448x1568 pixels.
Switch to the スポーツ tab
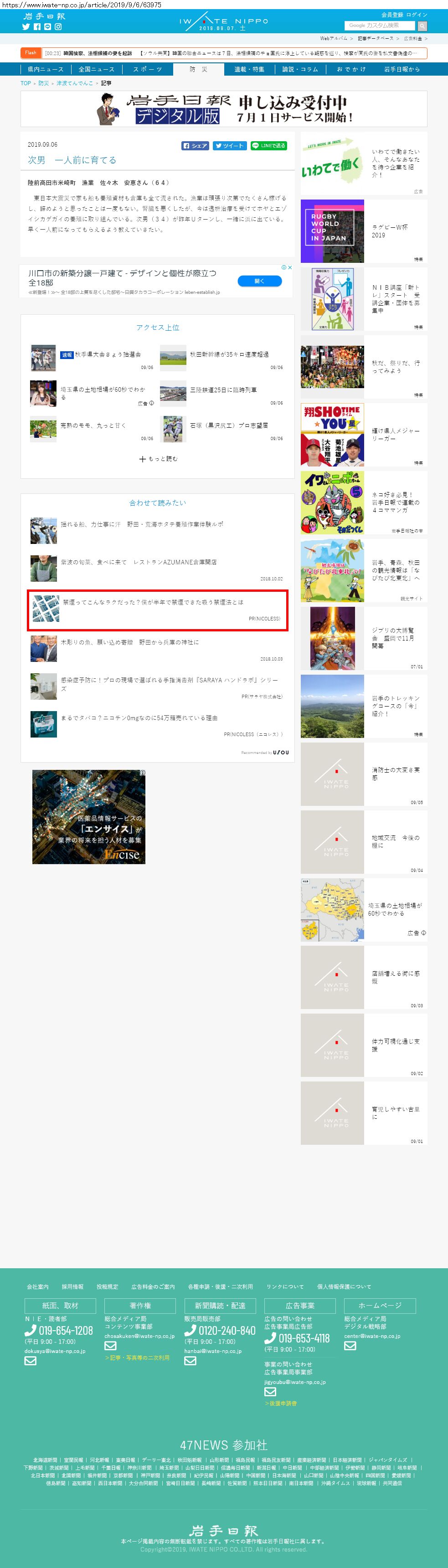click(147, 69)
